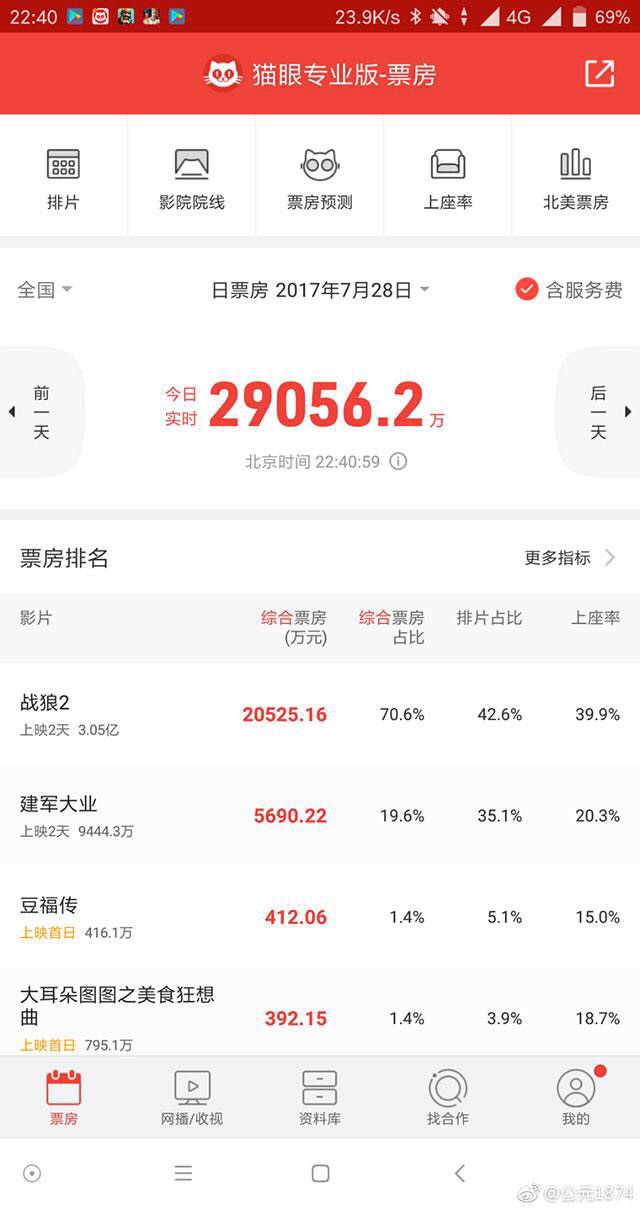This screenshot has height=1209, width=640.
Task: Expand the 全国 region dropdown
Action: coord(45,290)
